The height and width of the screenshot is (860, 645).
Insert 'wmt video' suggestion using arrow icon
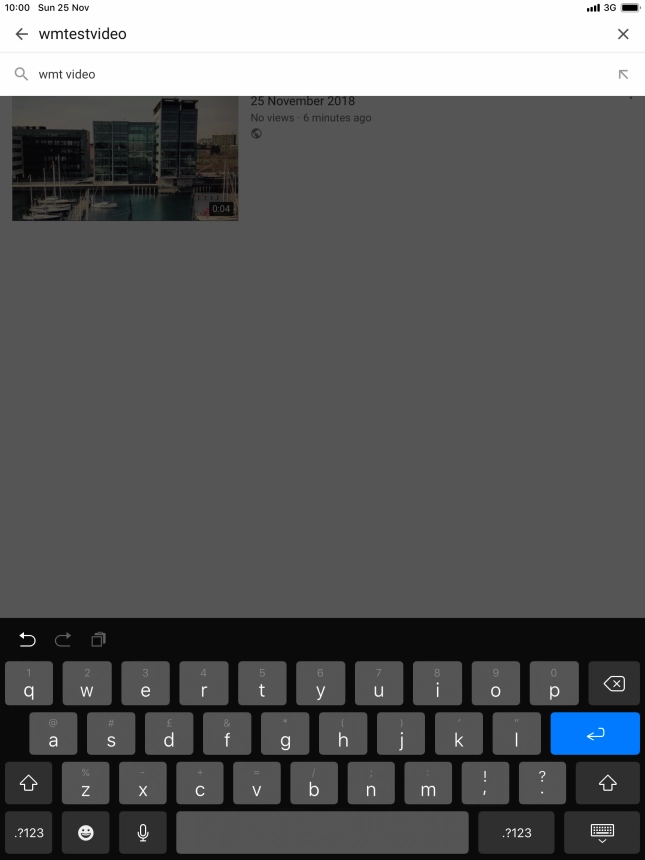click(623, 74)
